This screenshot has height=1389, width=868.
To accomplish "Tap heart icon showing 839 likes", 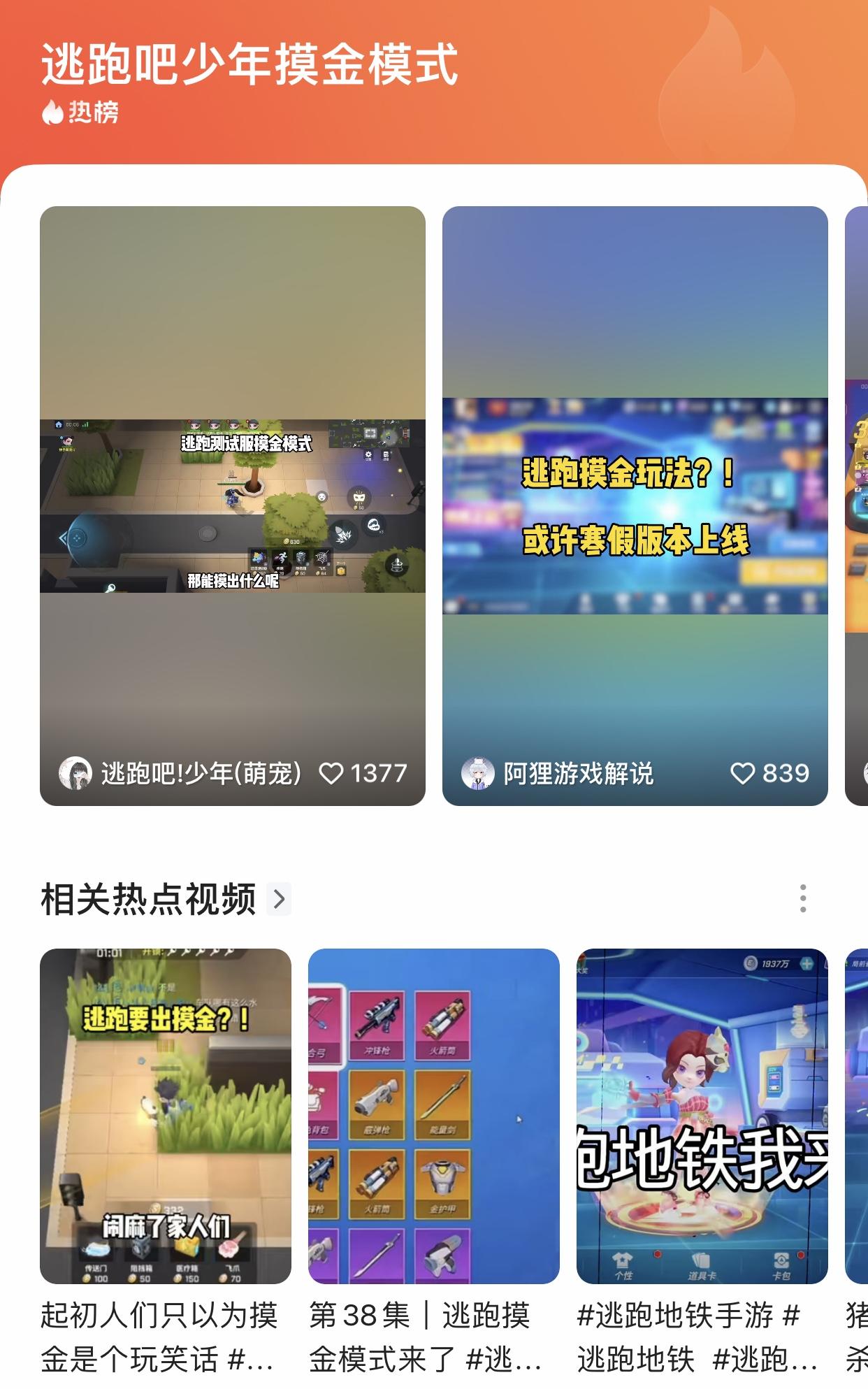I will [x=742, y=775].
